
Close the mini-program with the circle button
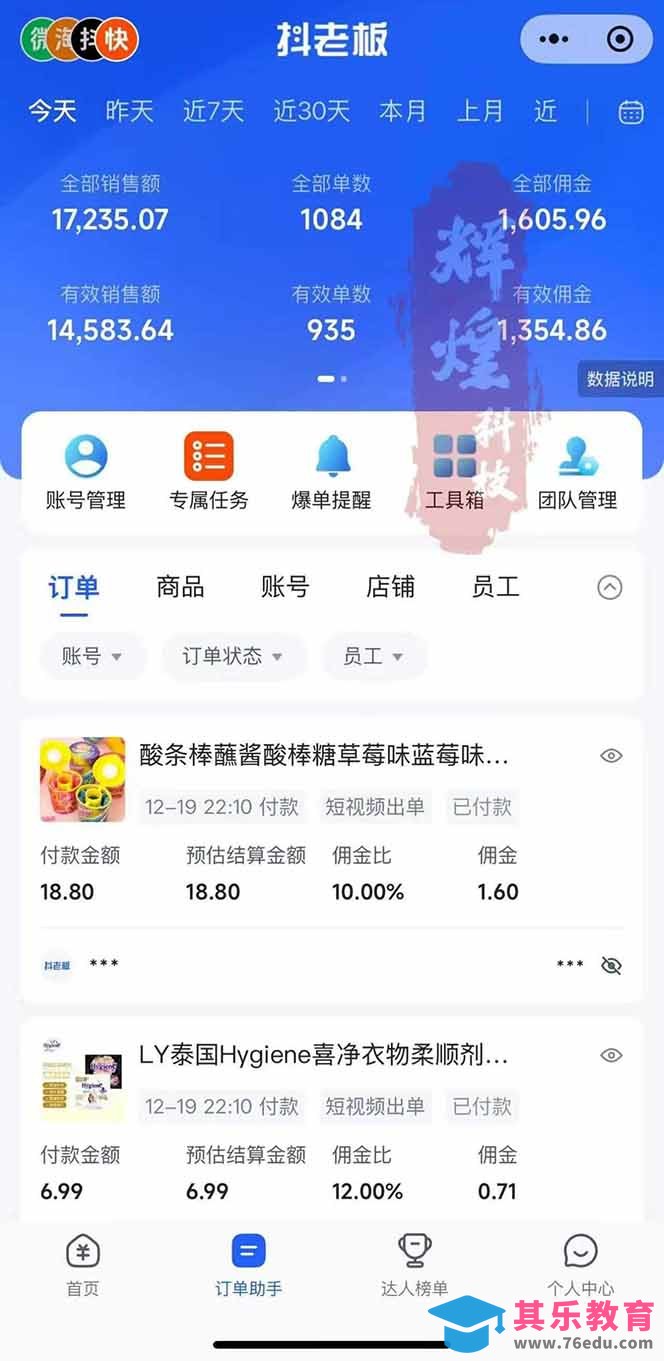620,39
